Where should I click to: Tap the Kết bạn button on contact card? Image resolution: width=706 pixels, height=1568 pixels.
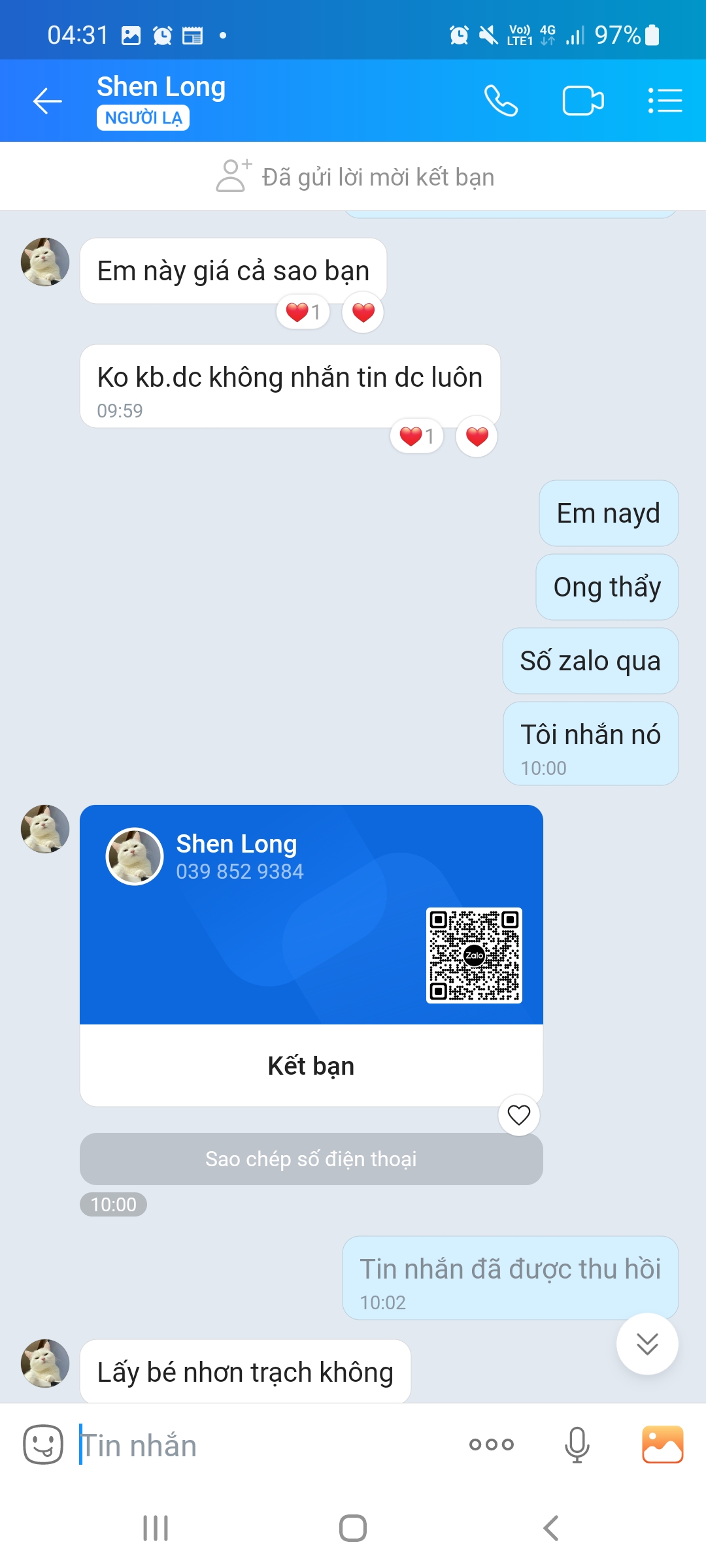click(311, 1066)
